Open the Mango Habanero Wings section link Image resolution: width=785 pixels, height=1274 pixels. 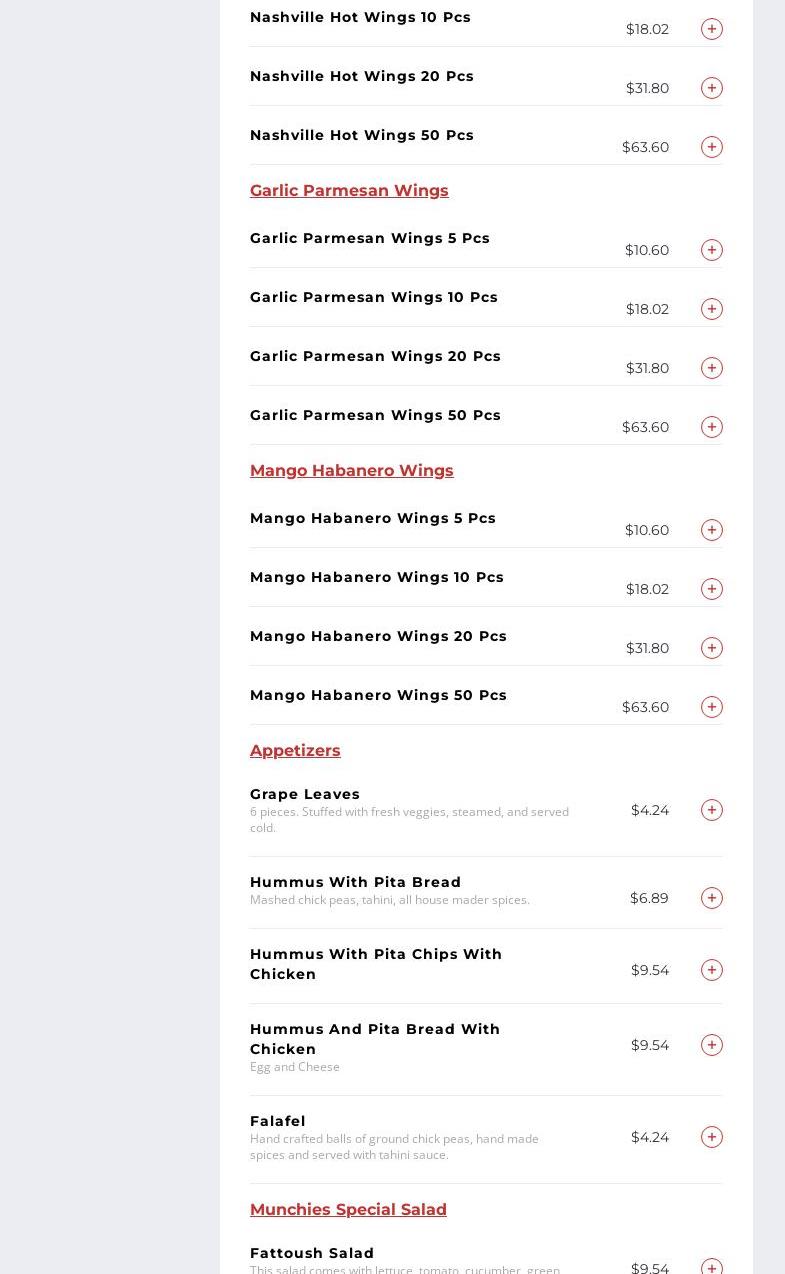click(352, 470)
